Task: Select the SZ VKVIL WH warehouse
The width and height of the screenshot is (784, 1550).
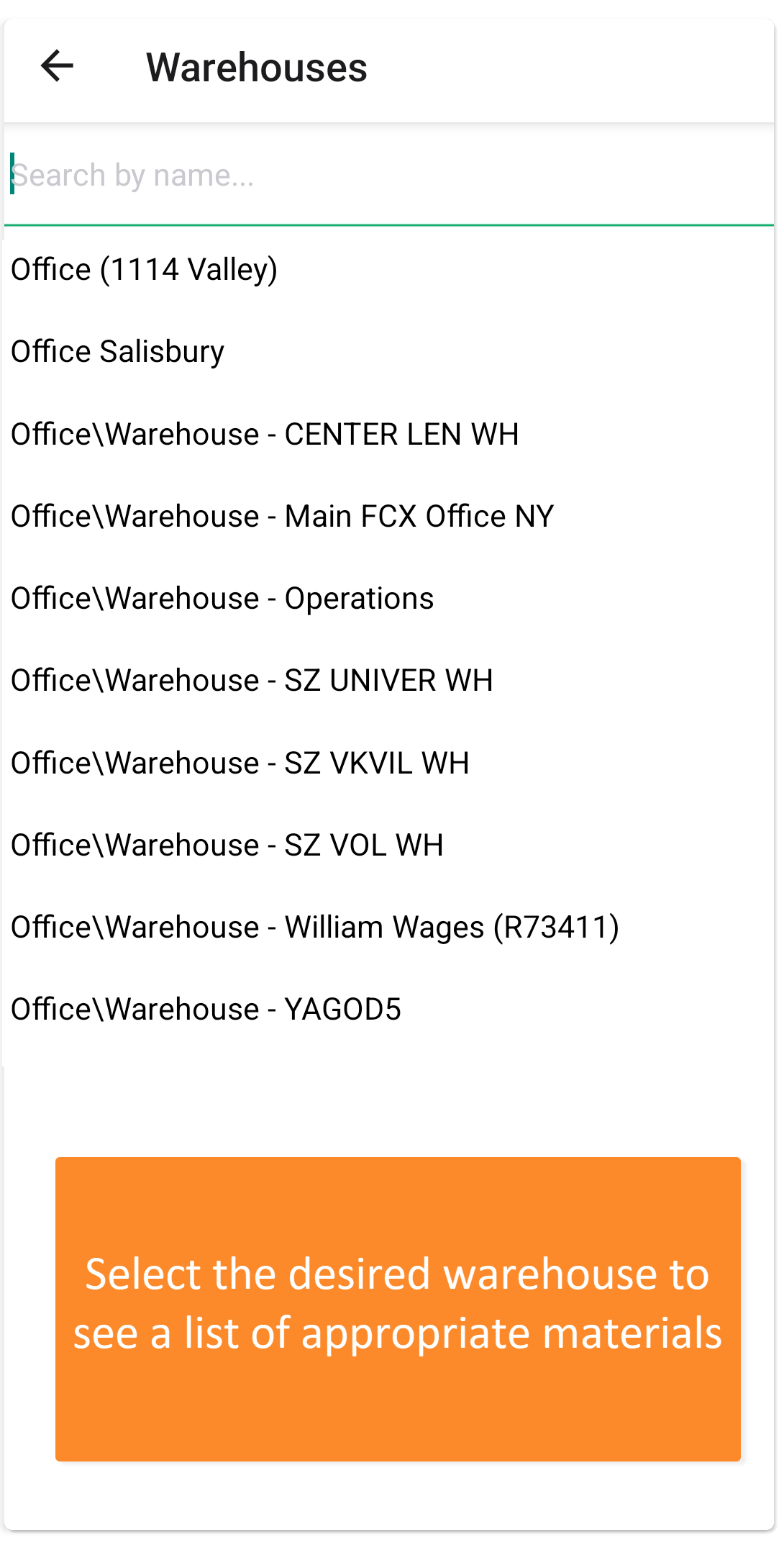Action: [389, 763]
